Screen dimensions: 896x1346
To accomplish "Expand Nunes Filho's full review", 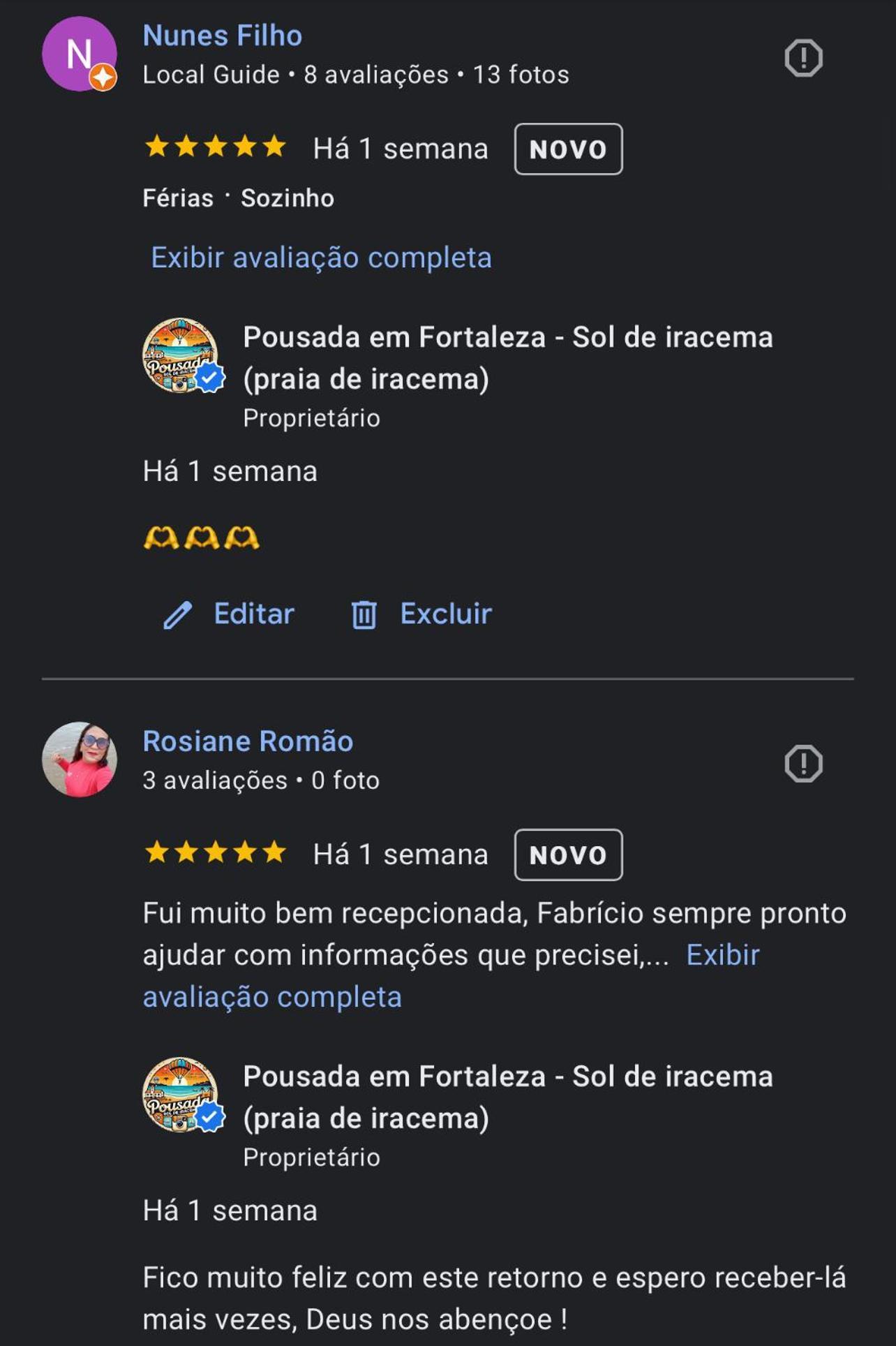I will coord(318,258).
